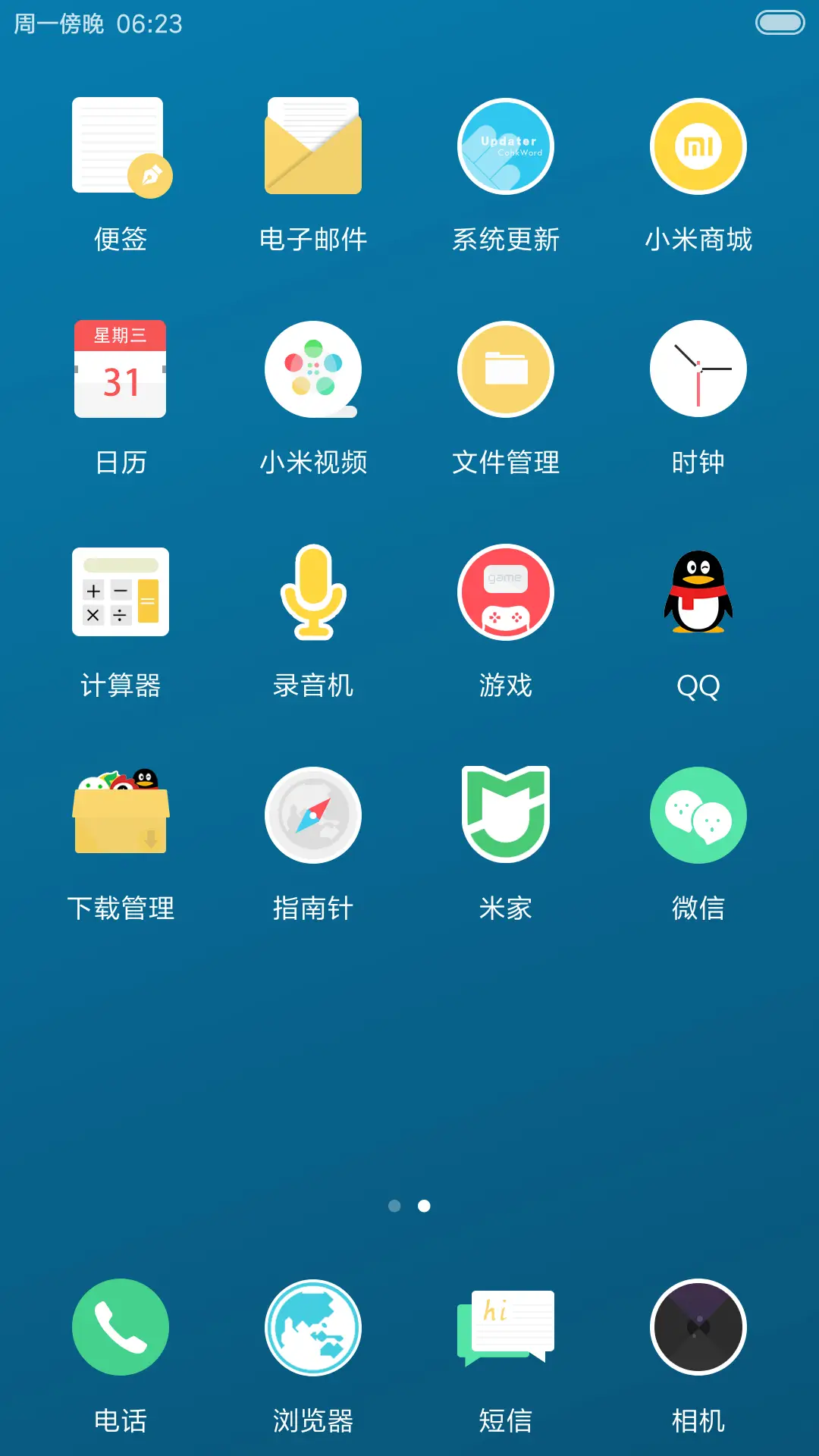Launch the 计算器 calculator

121,592
